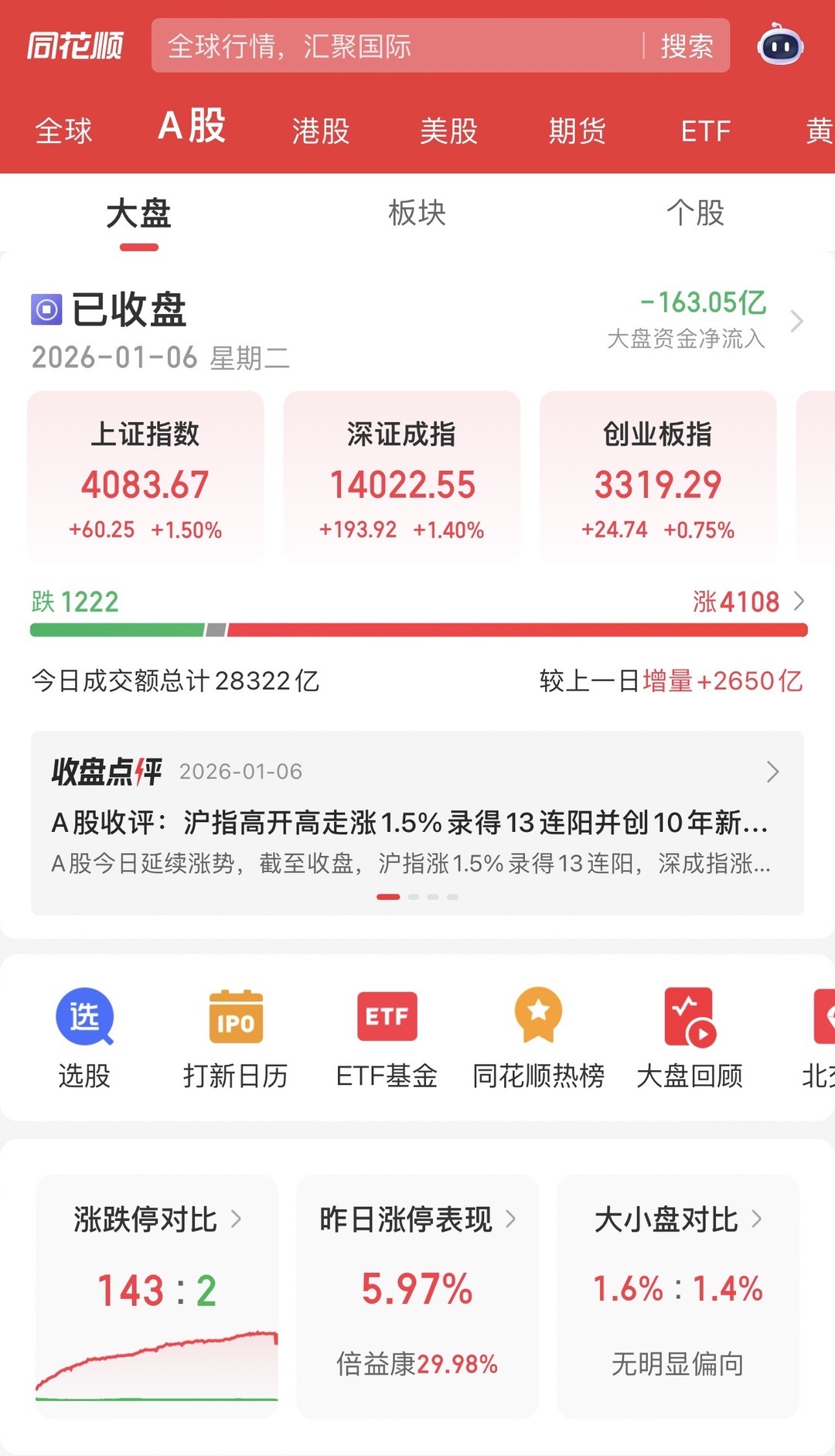Open the 深证成指 index card
Screen dimensions: 835x1456
click(x=401, y=476)
